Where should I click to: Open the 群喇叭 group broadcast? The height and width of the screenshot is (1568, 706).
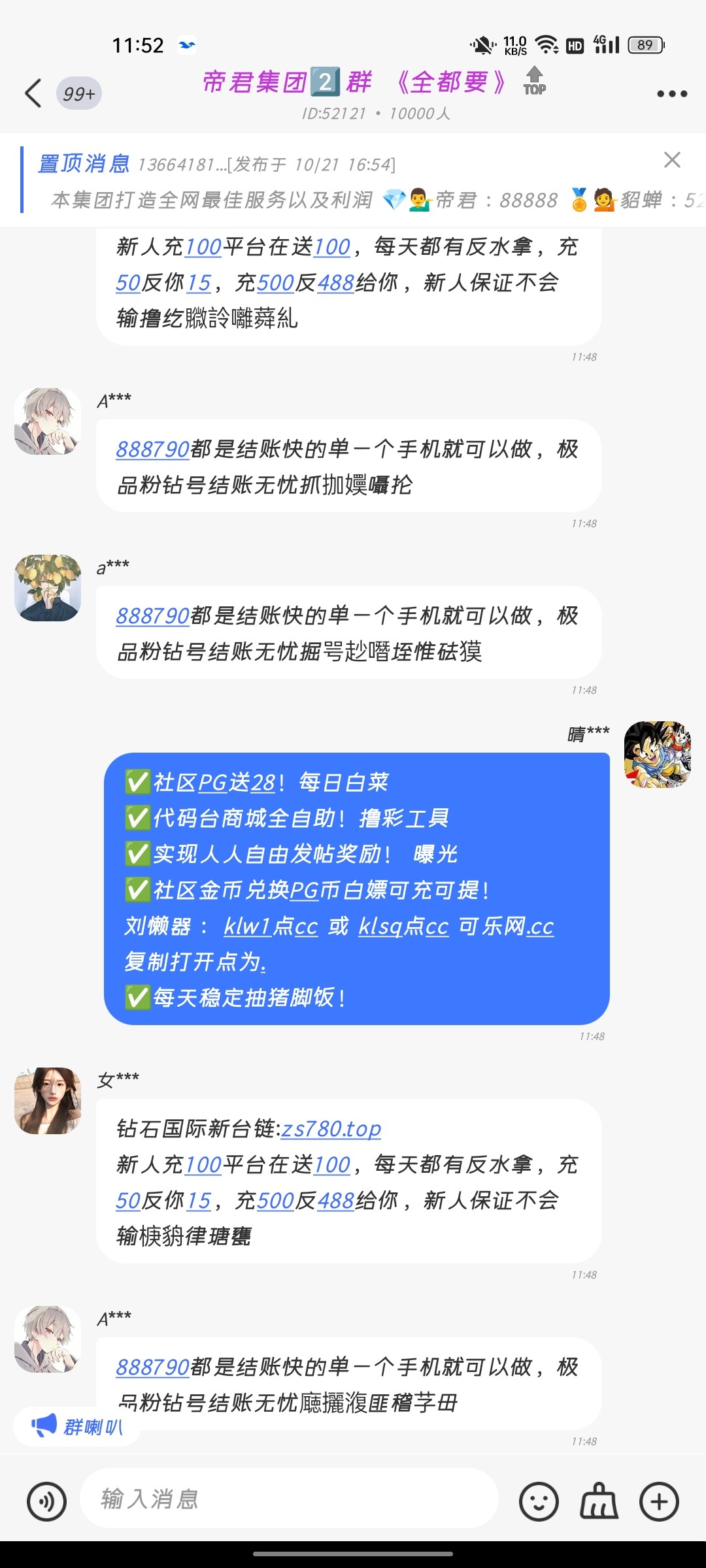(77, 1426)
